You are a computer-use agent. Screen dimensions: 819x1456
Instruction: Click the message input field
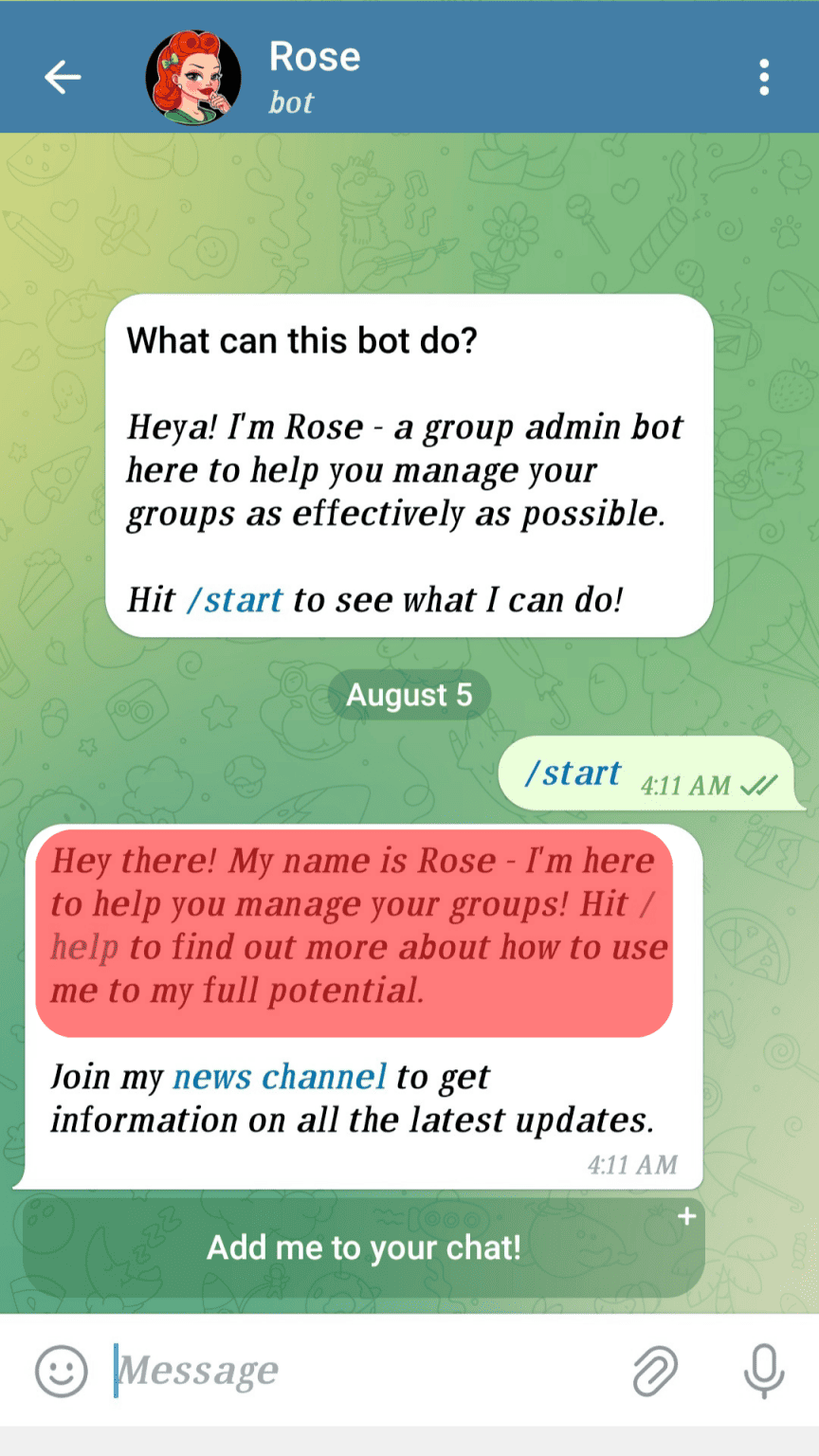coord(284,1369)
